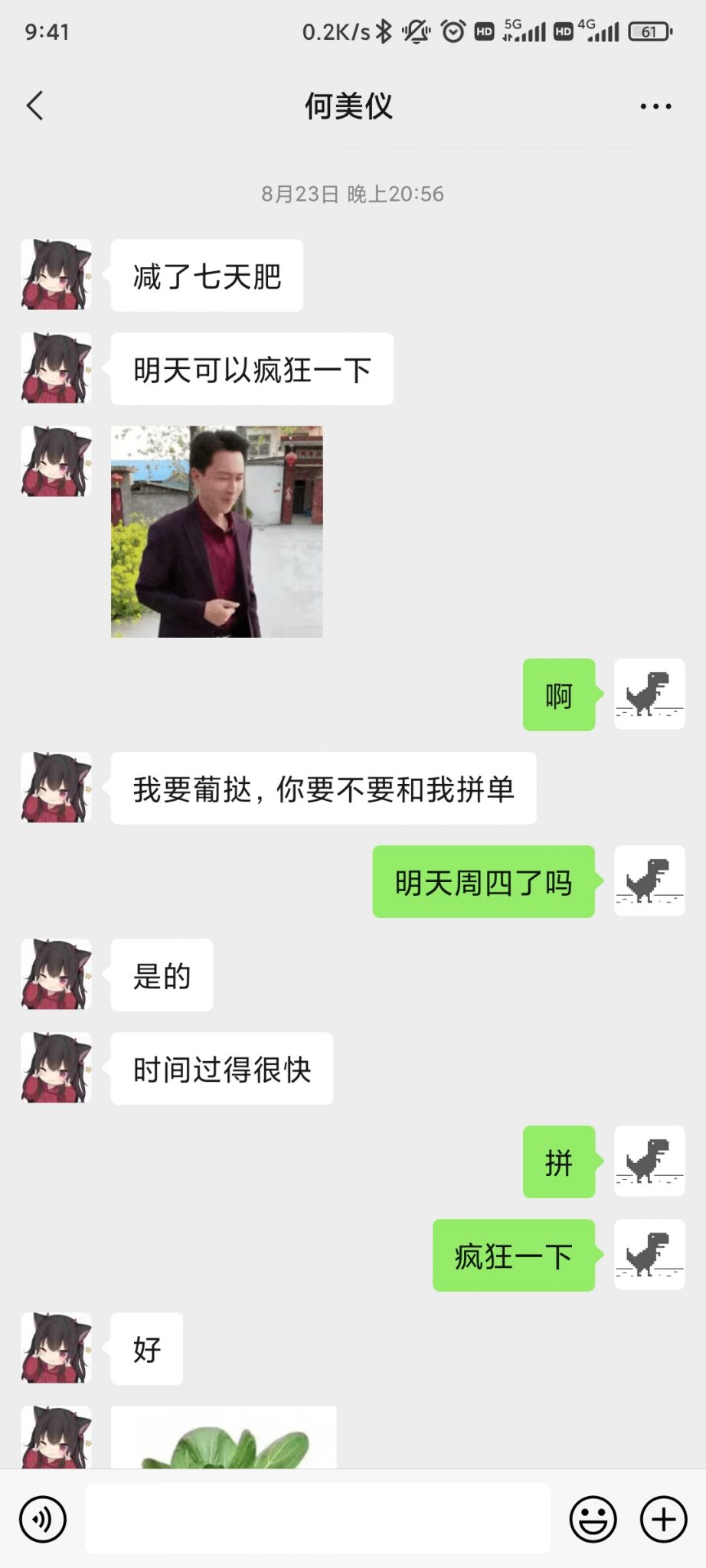The height and width of the screenshot is (1568, 706).
Task: Open the emoji sticker panel
Action: pos(593,1519)
